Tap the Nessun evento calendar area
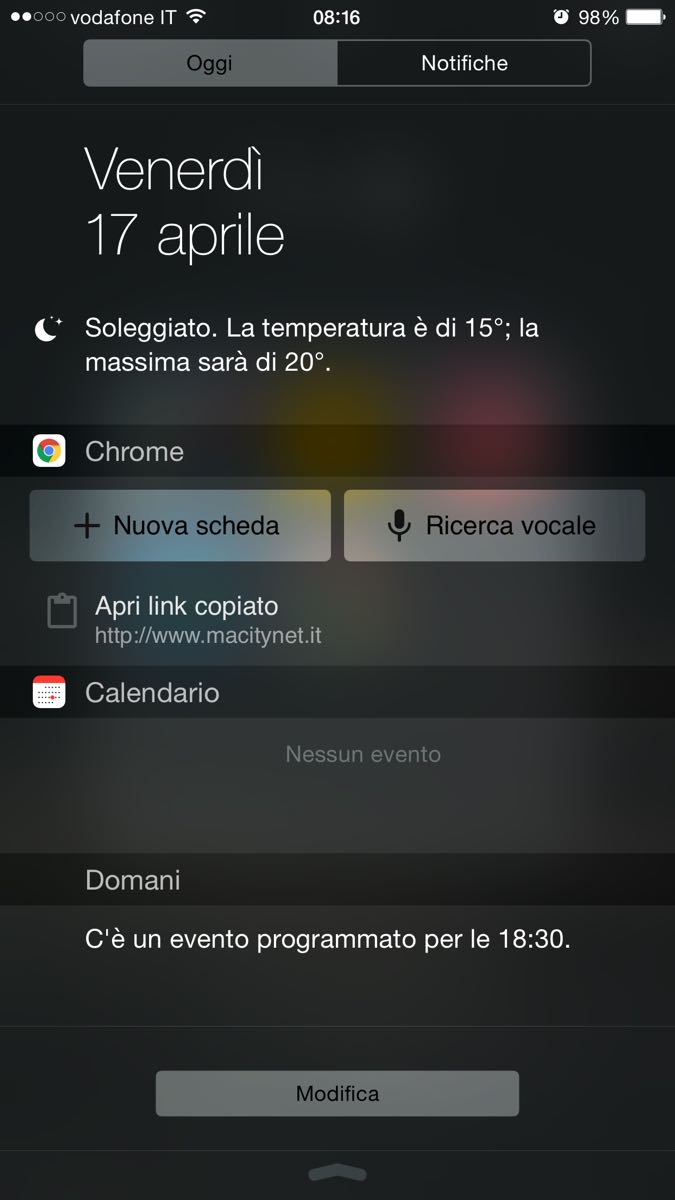This screenshot has width=675, height=1200. [362, 754]
